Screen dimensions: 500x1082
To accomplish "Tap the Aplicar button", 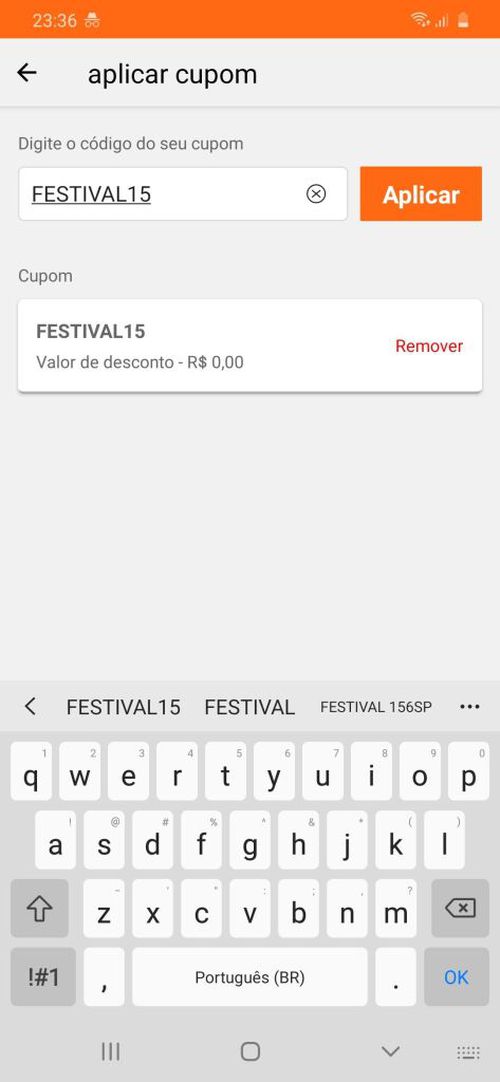I will [421, 194].
